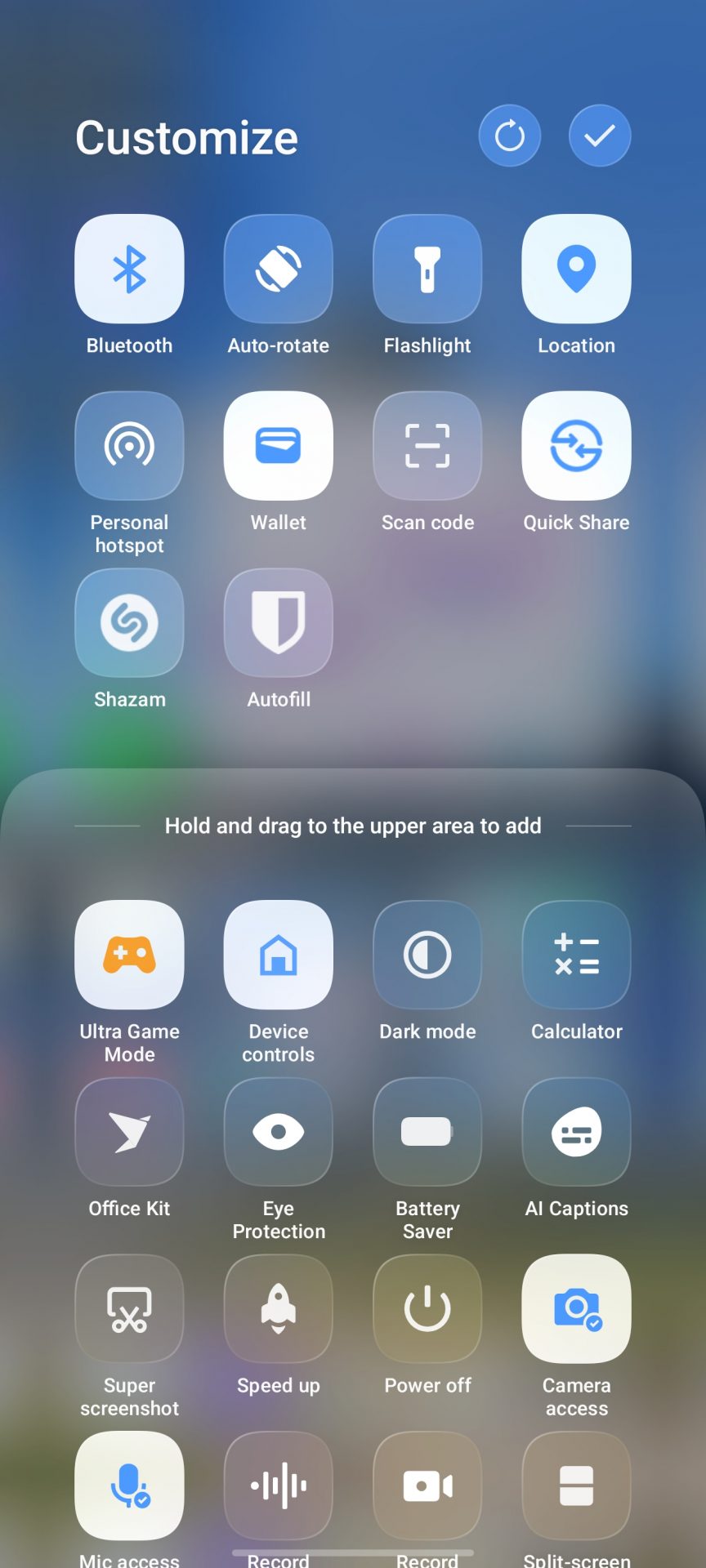
Task: Tap the Shazam tile
Action: (129, 623)
